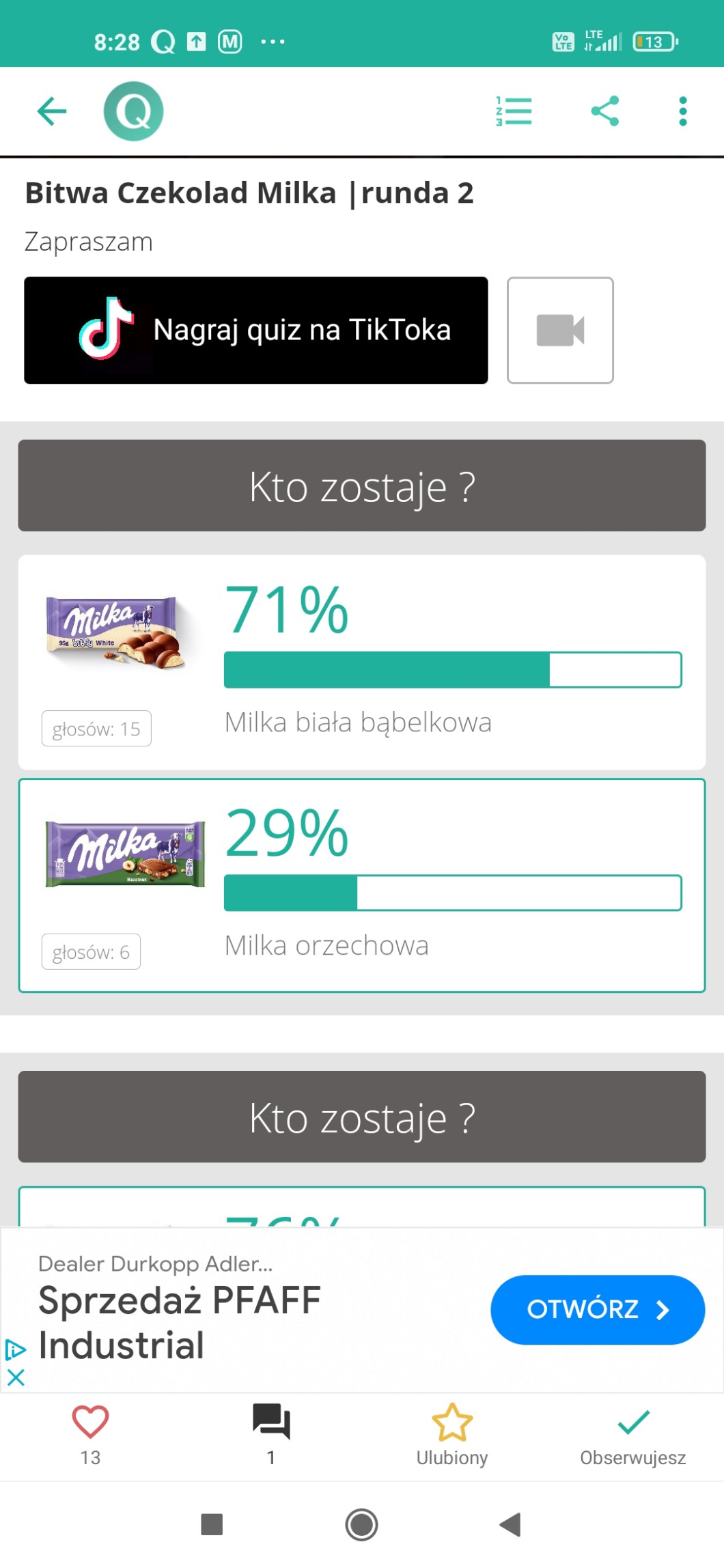Open the numbered list view icon
This screenshot has width=724, height=1568.
(x=514, y=111)
